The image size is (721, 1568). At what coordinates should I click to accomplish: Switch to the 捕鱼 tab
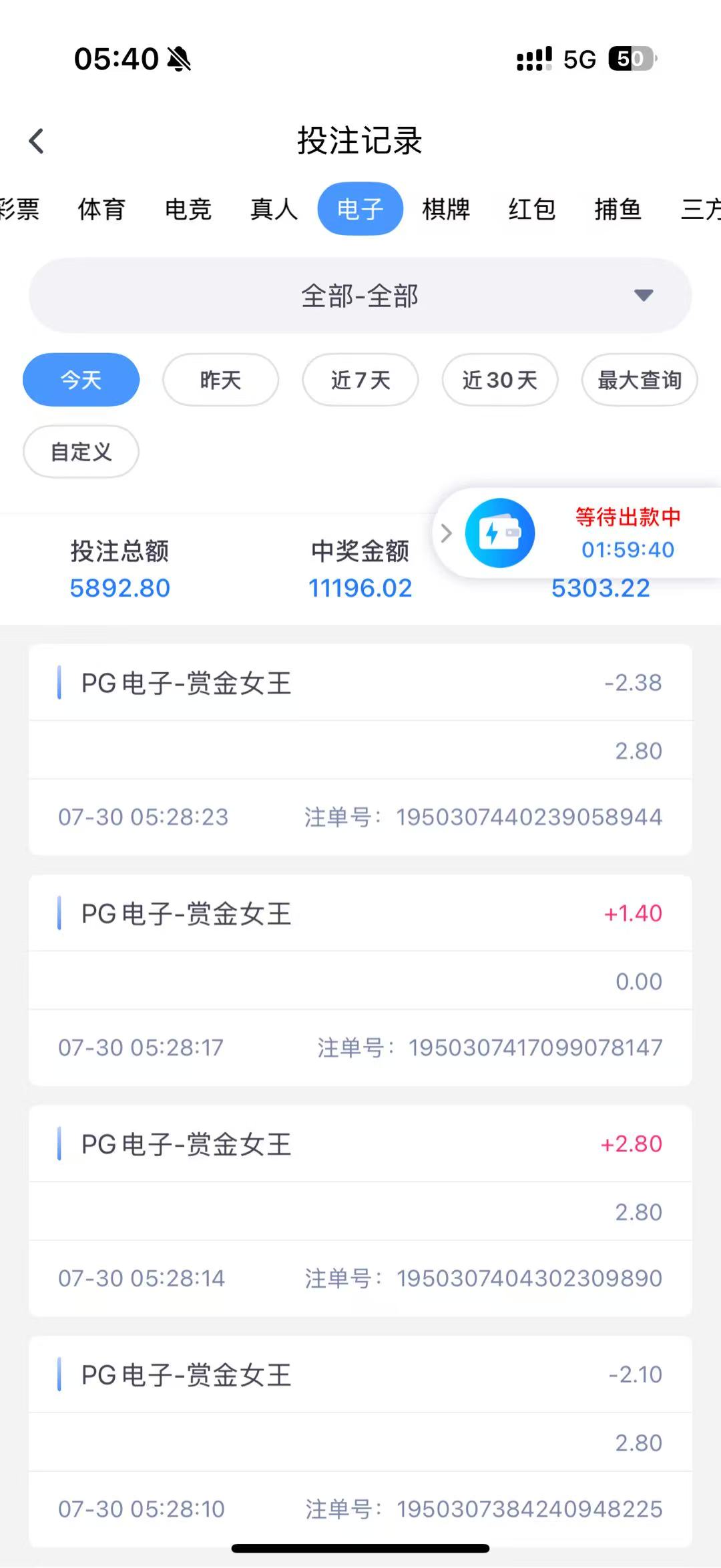(618, 209)
